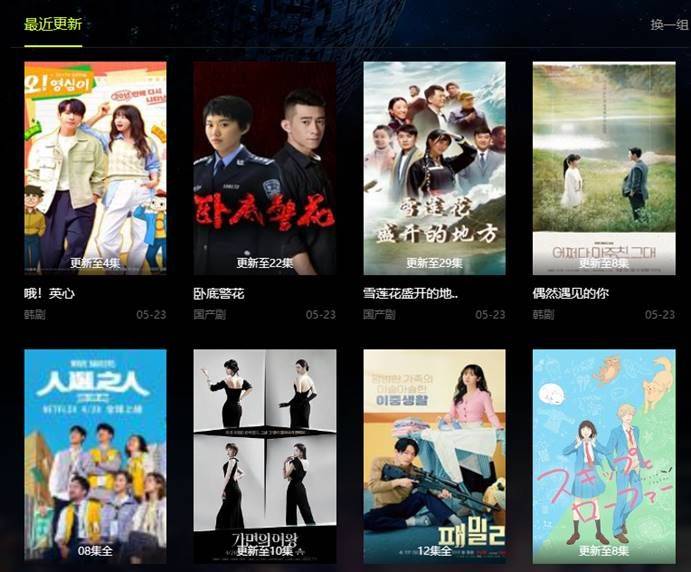Open the black dress poster, 更新至10集
The width and height of the screenshot is (691, 572).
point(264,455)
